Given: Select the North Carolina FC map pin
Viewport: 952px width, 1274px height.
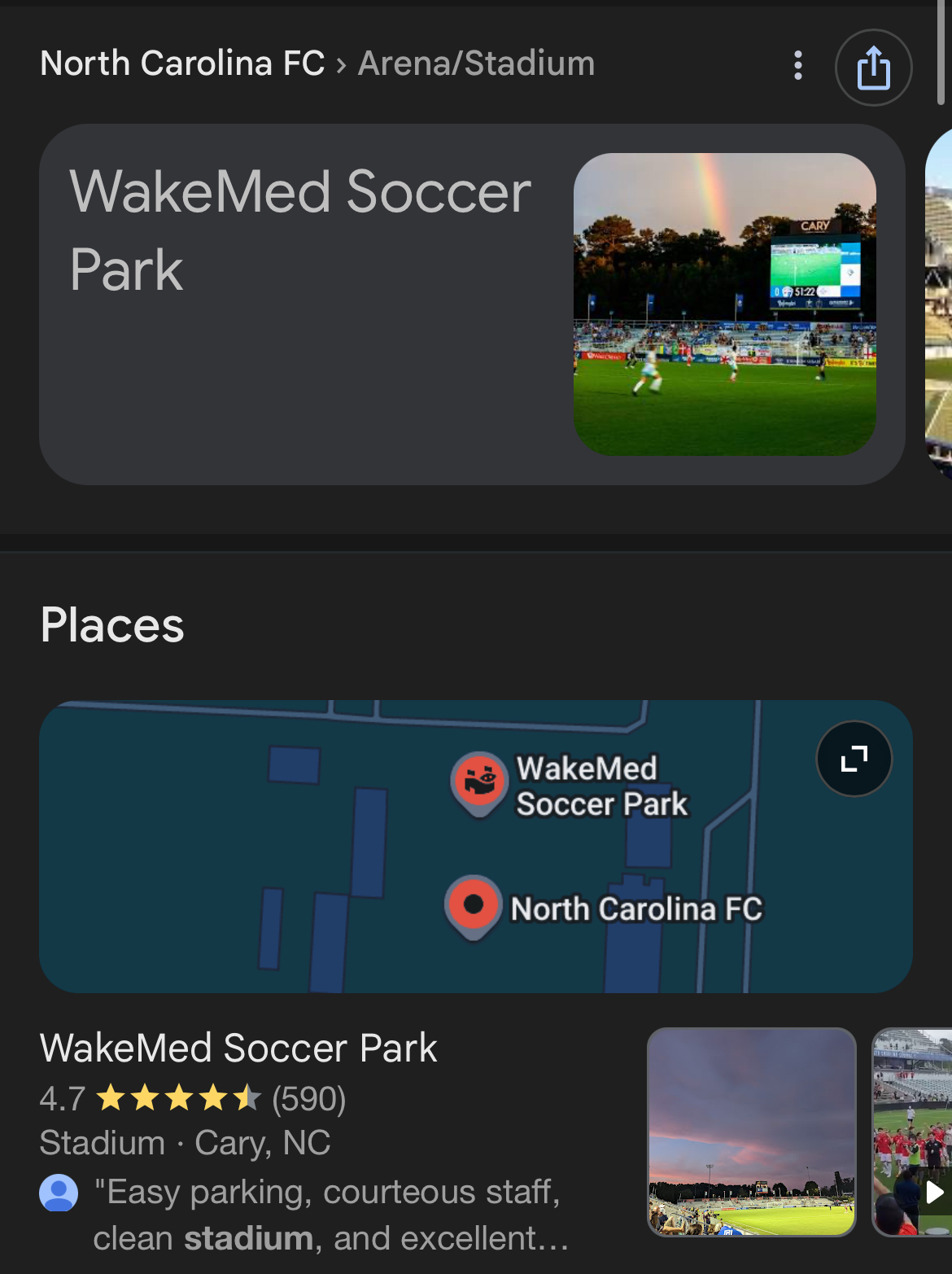Looking at the screenshot, I should [473, 906].
